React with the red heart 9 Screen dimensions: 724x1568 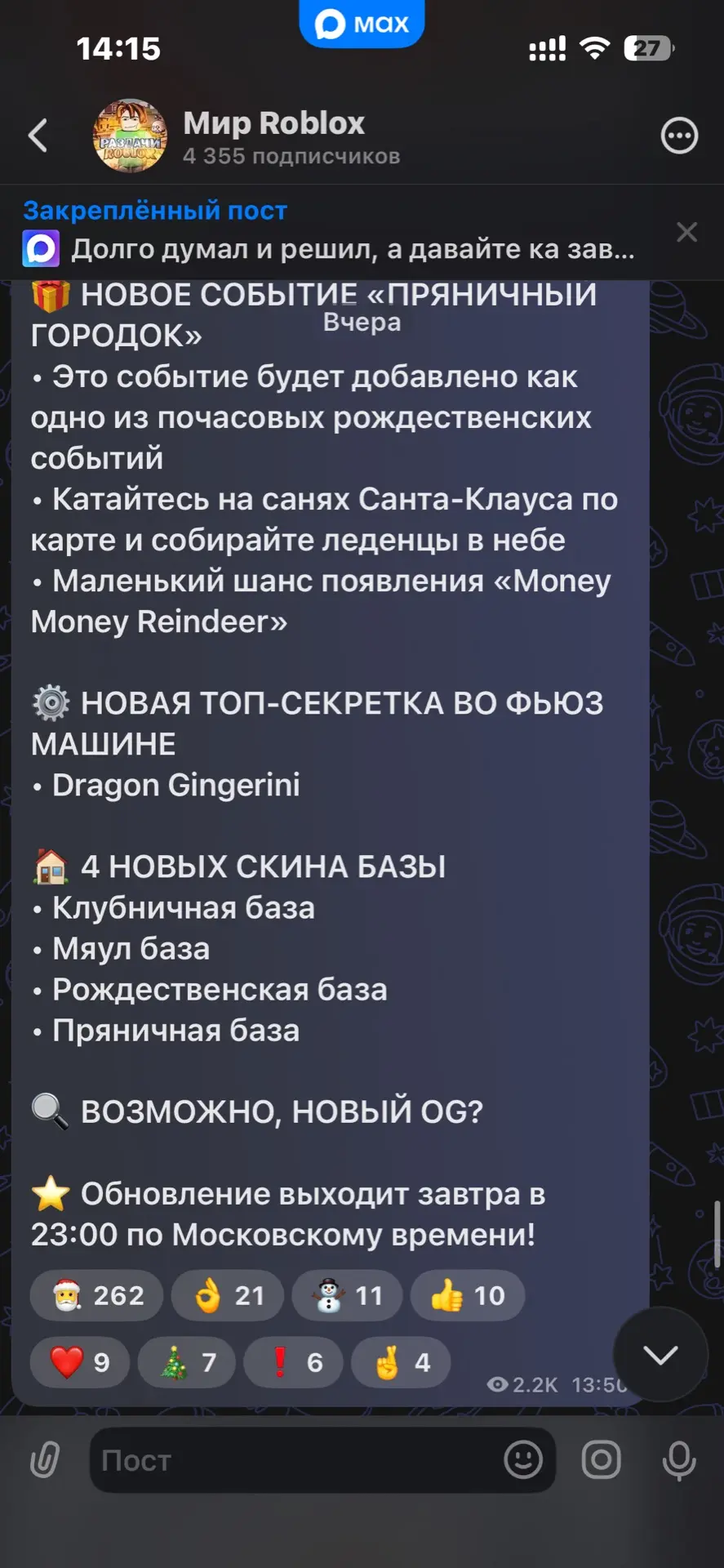(x=80, y=1362)
